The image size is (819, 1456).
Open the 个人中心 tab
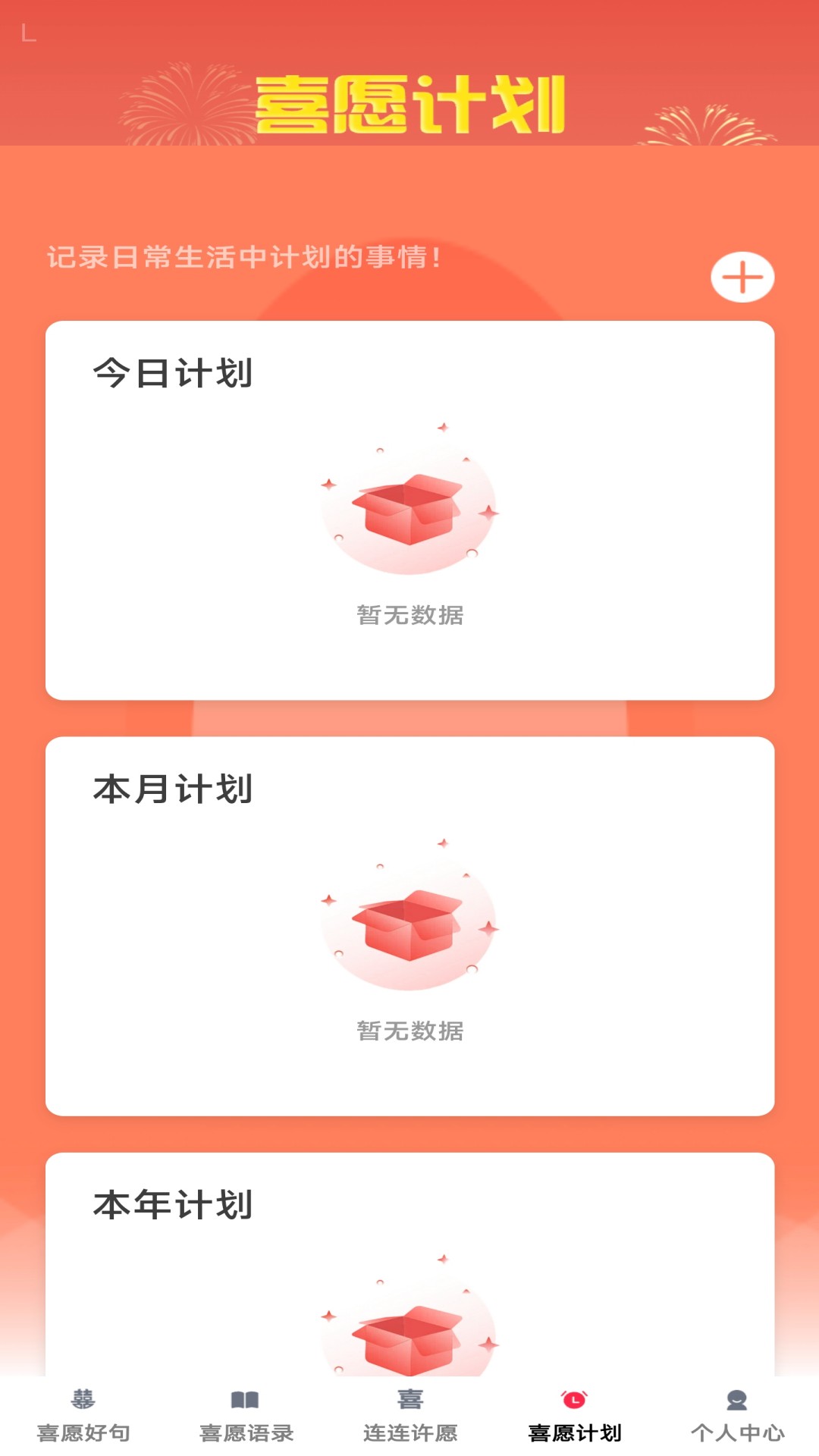click(x=737, y=1415)
